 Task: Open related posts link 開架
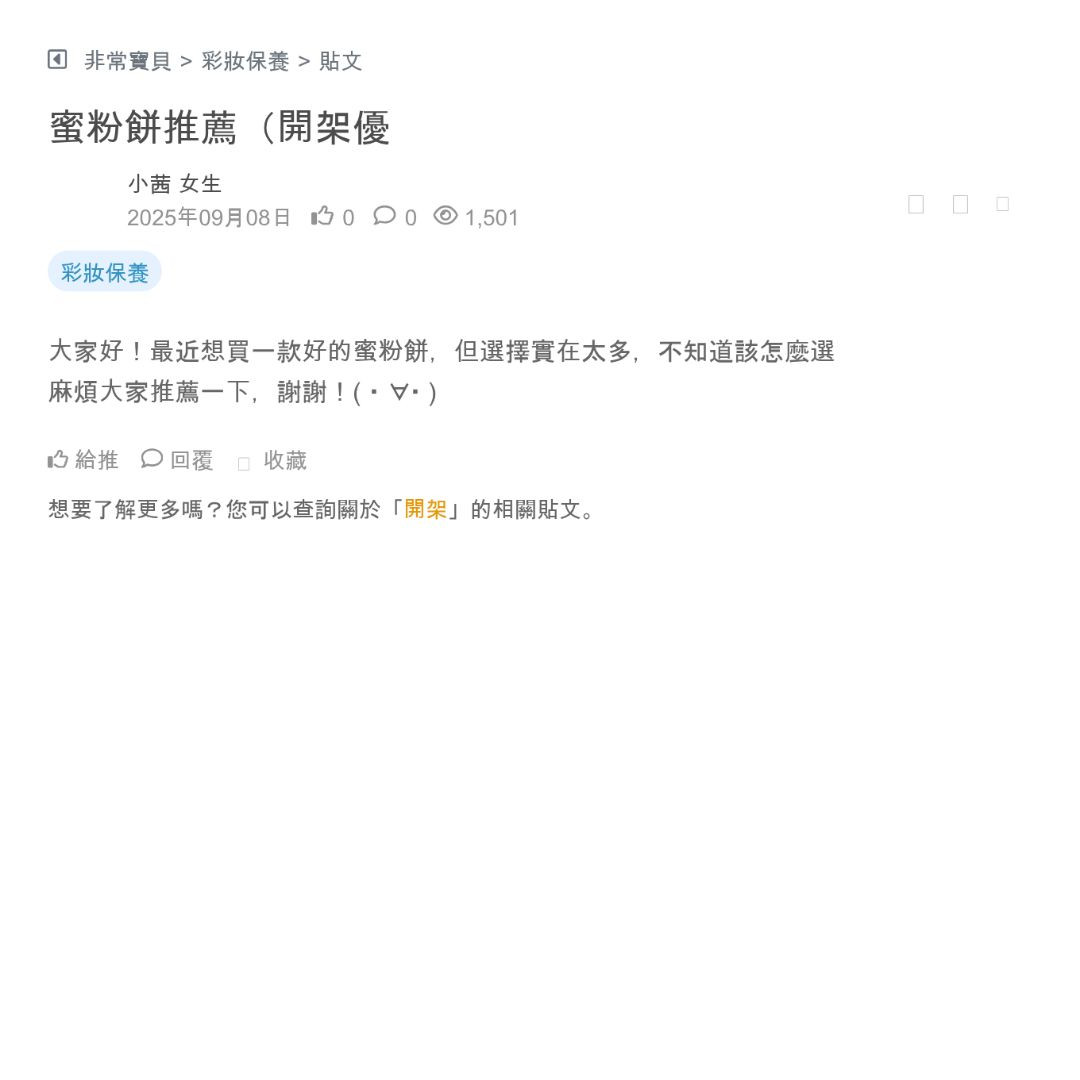tap(426, 509)
